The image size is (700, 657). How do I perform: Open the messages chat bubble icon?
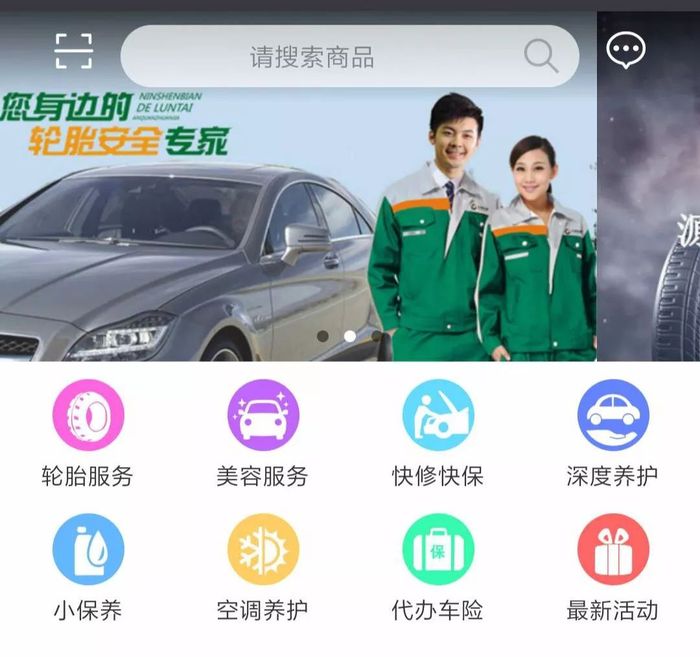pyautogui.click(x=626, y=49)
